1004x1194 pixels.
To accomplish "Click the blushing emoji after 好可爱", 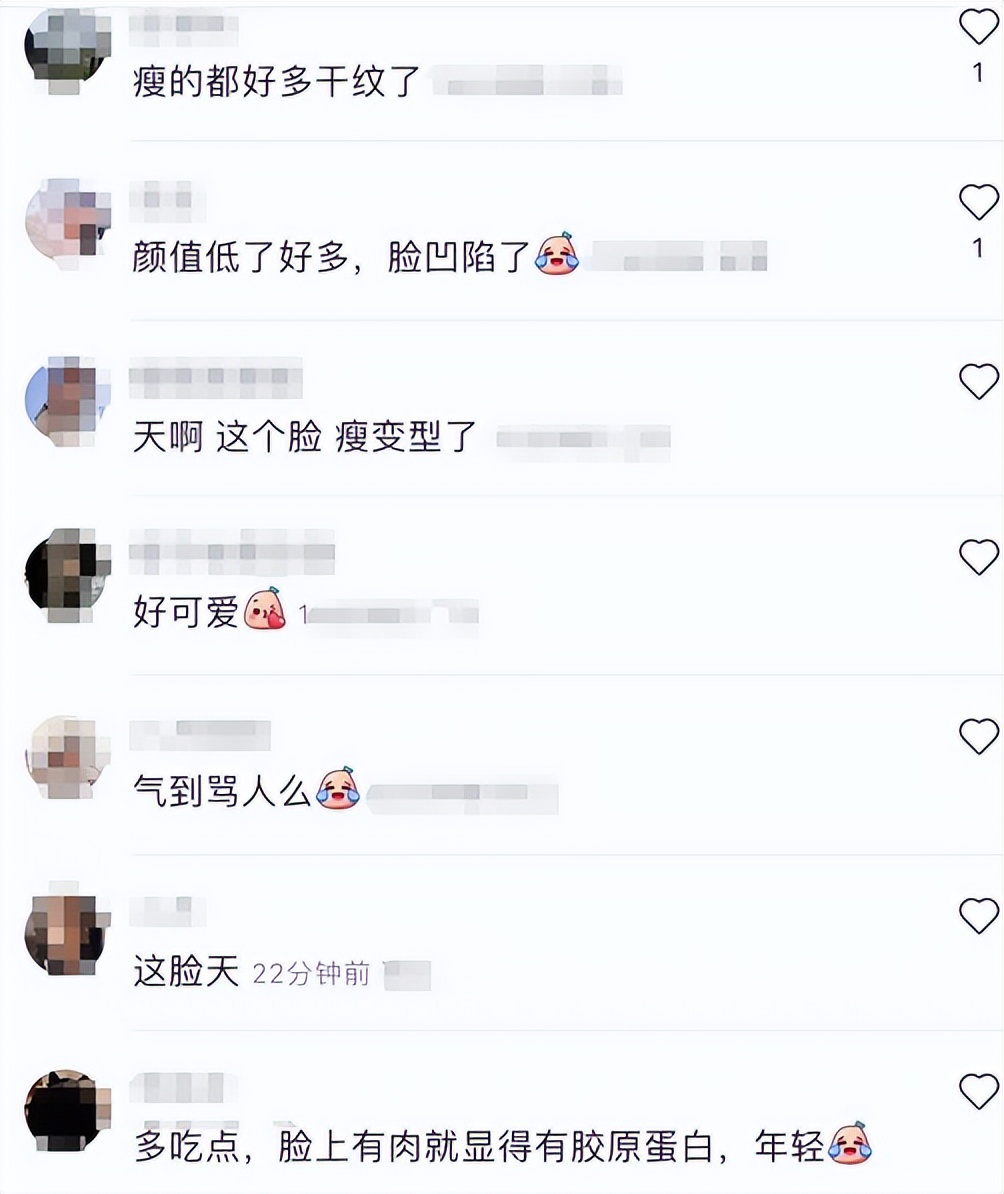I will tap(263, 608).
